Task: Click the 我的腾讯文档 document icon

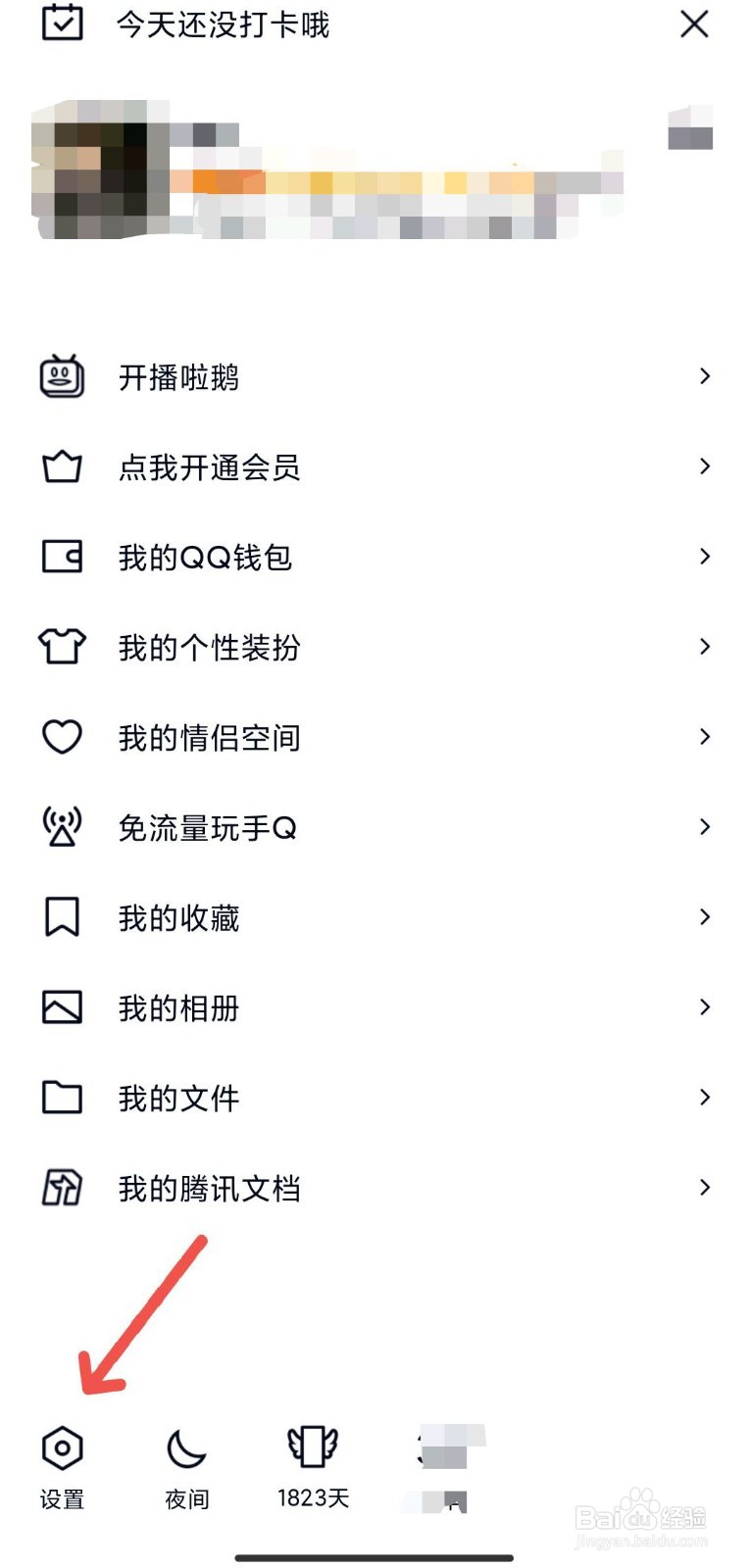Action: click(x=62, y=1187)
